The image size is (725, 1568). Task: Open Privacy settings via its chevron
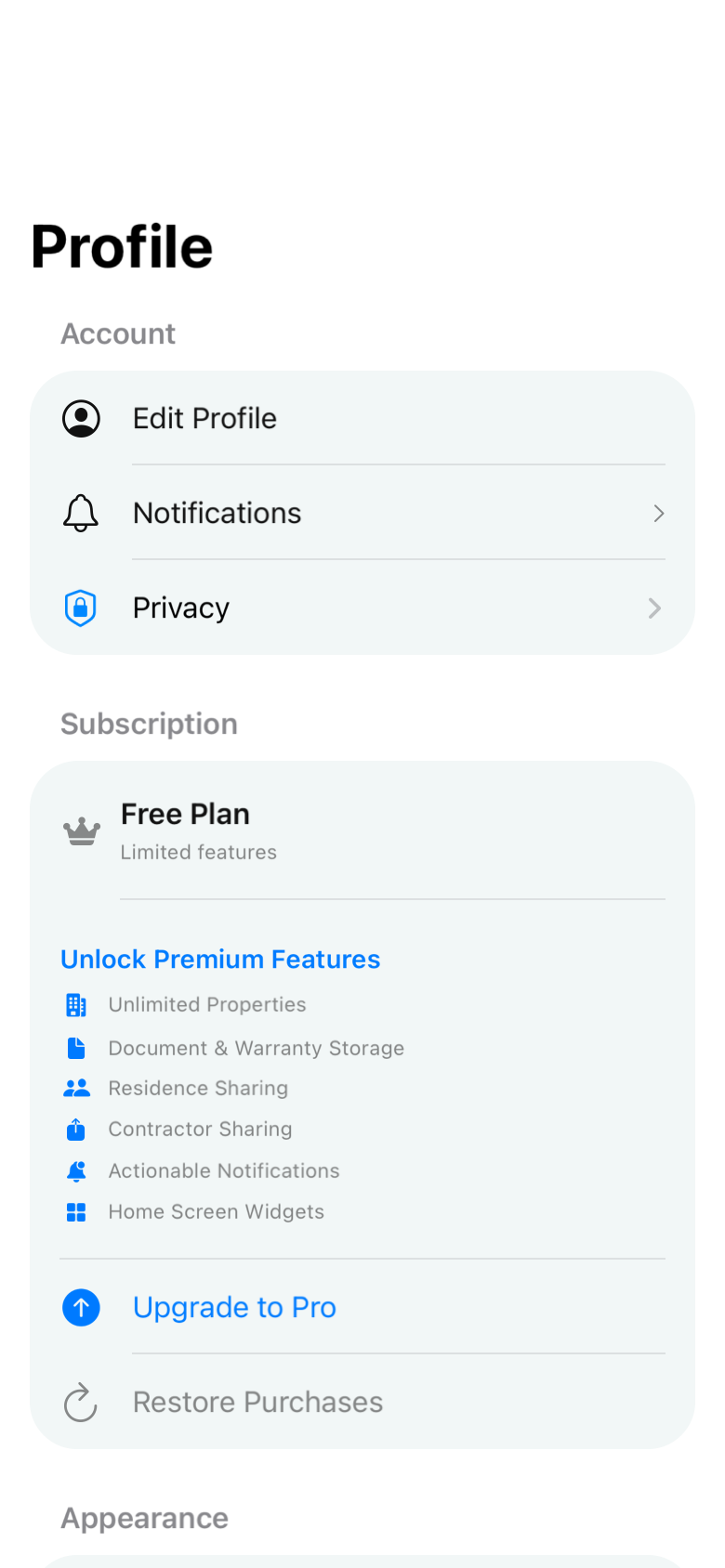654,608
